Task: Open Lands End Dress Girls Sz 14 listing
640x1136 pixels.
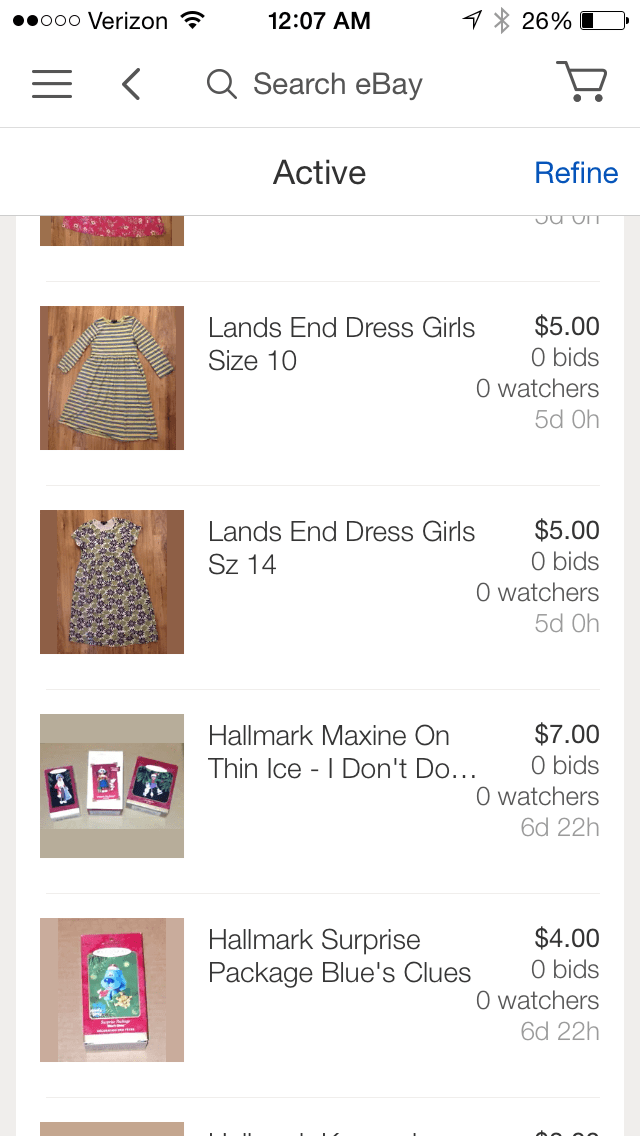Action: pyautogui.click(x=341, y=548)
